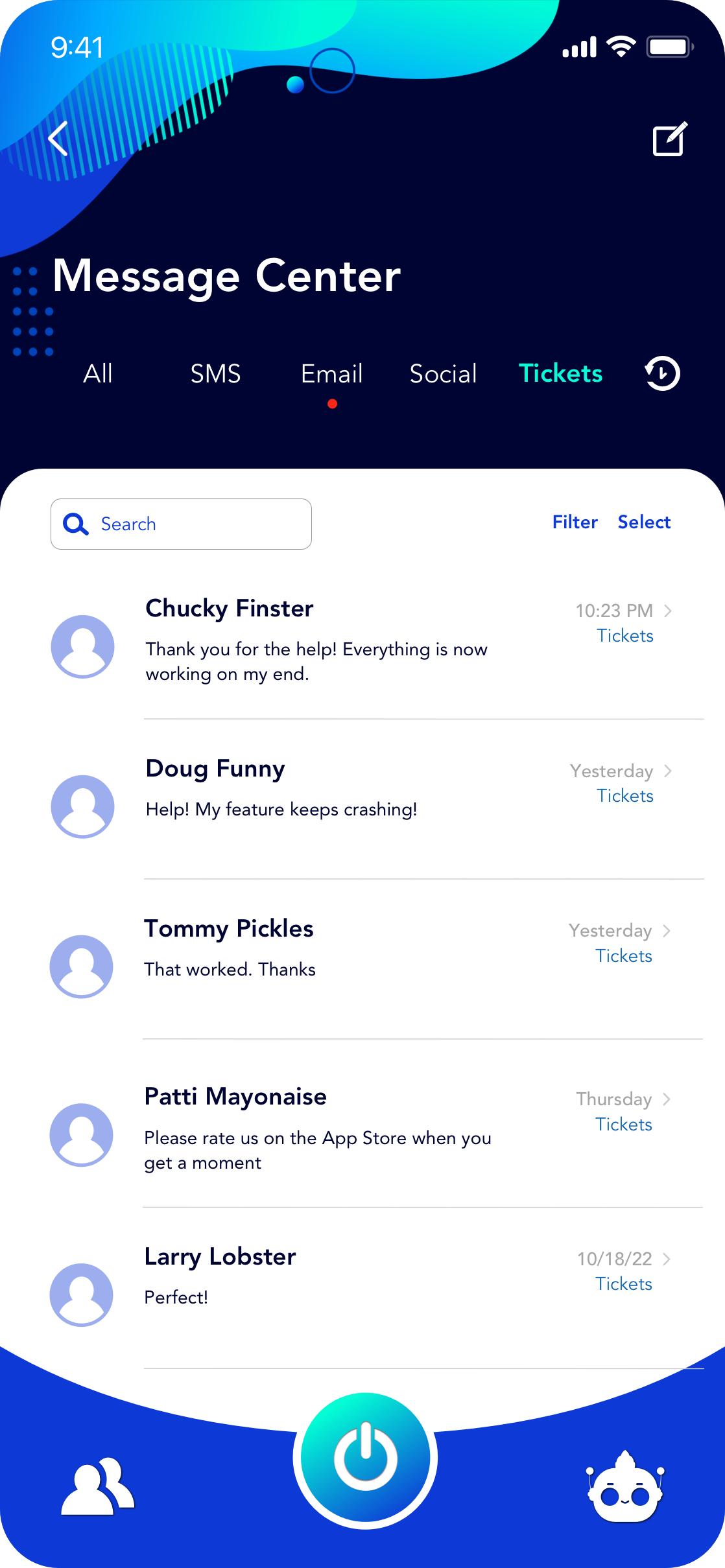
Task: Switch to the SMS tab
Action: point(215,374)
